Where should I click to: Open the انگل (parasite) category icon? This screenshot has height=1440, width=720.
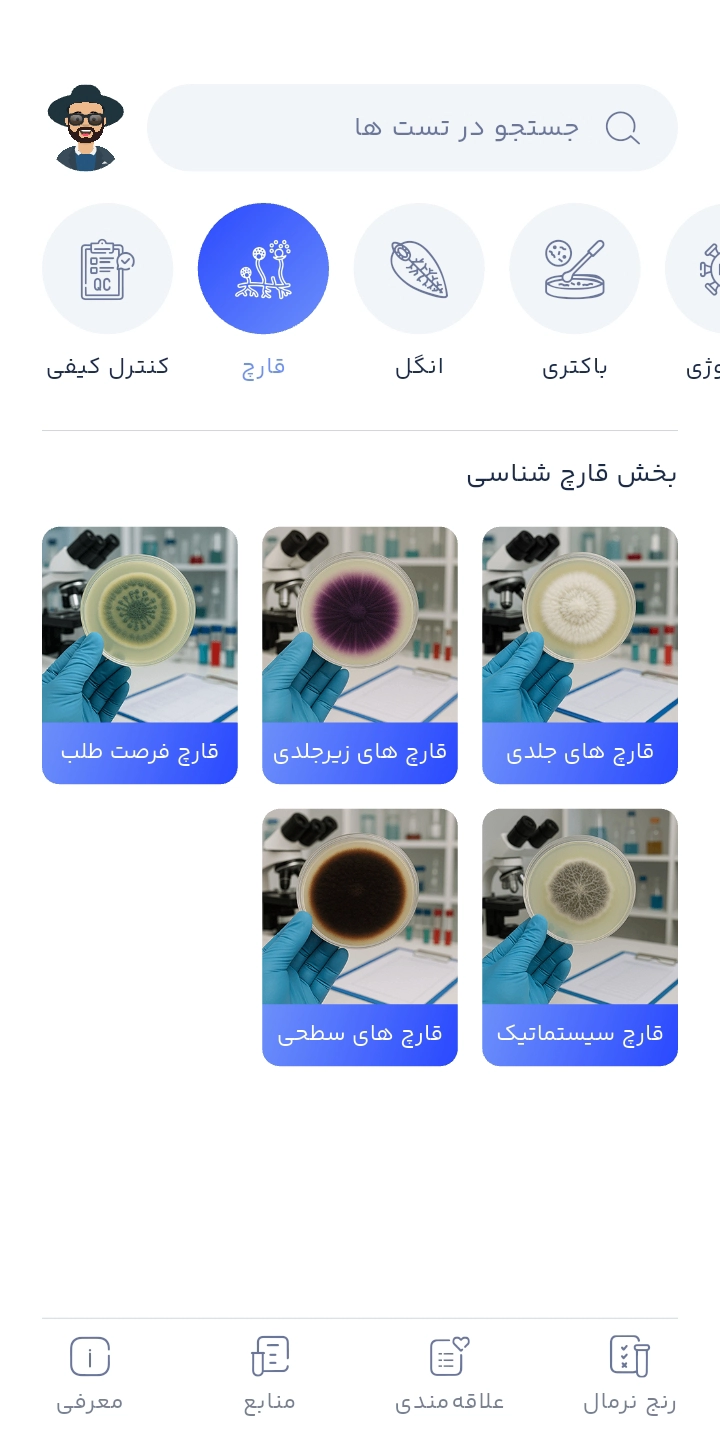pyautogui.click(x=419, y=268)
